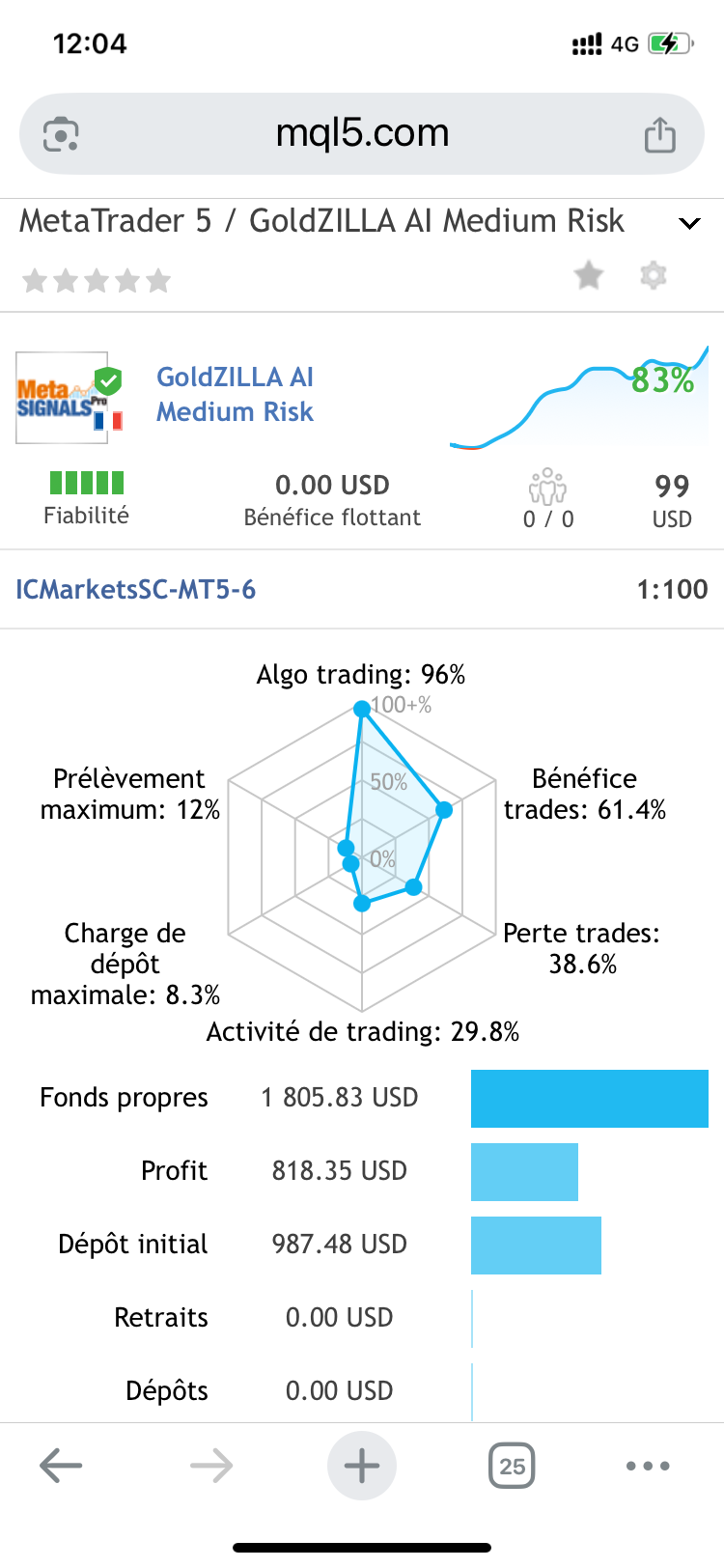
Task: Tap the mql5.com address bar
Action: (362, 134)
